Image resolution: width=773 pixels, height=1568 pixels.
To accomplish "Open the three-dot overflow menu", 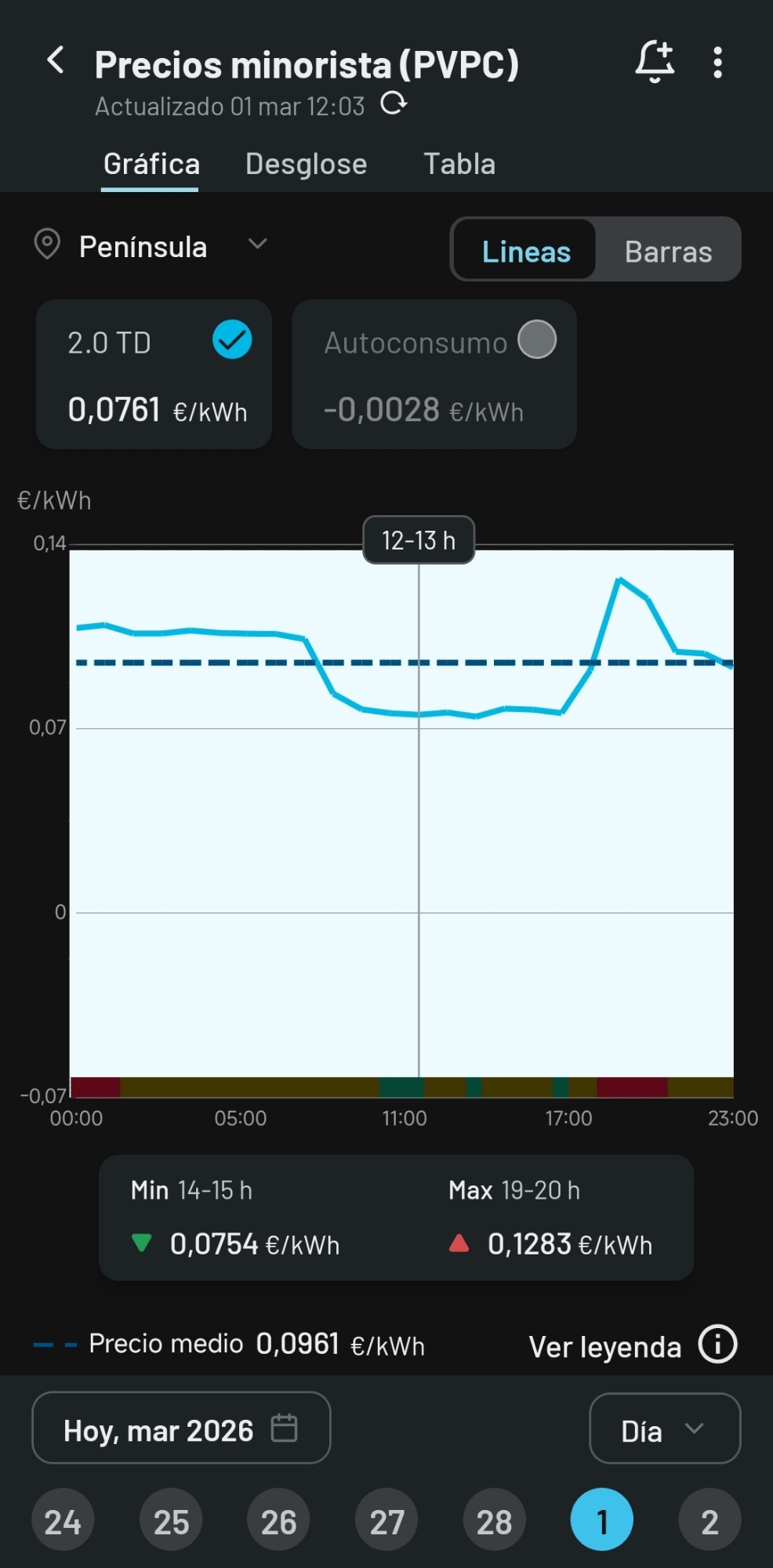I will 717,62.
